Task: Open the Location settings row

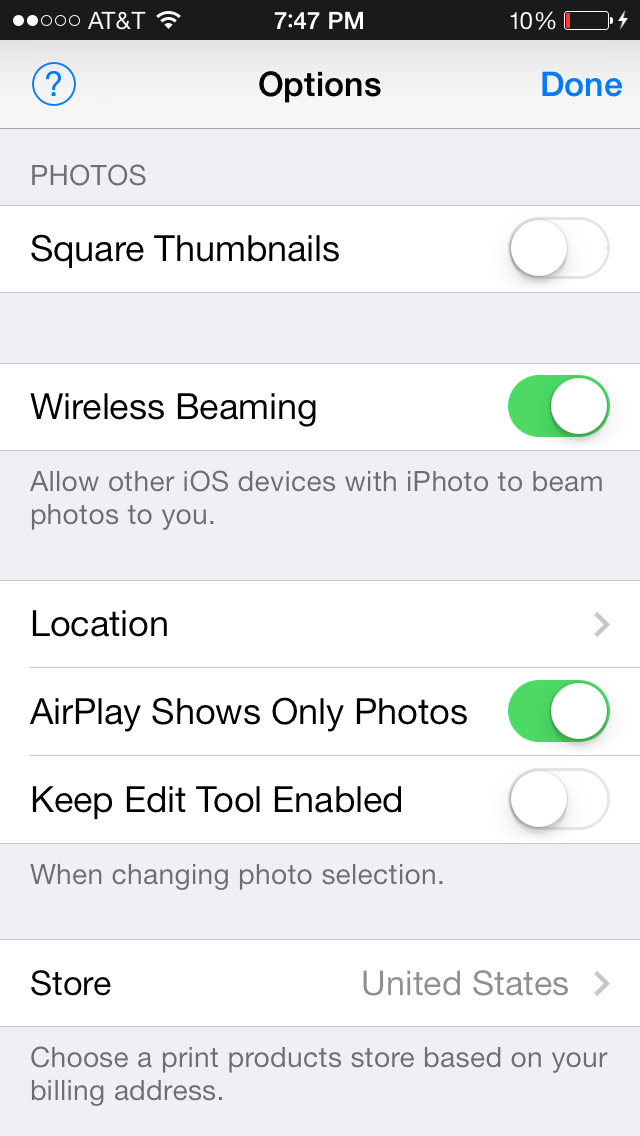Action: (x=320, y=625)
